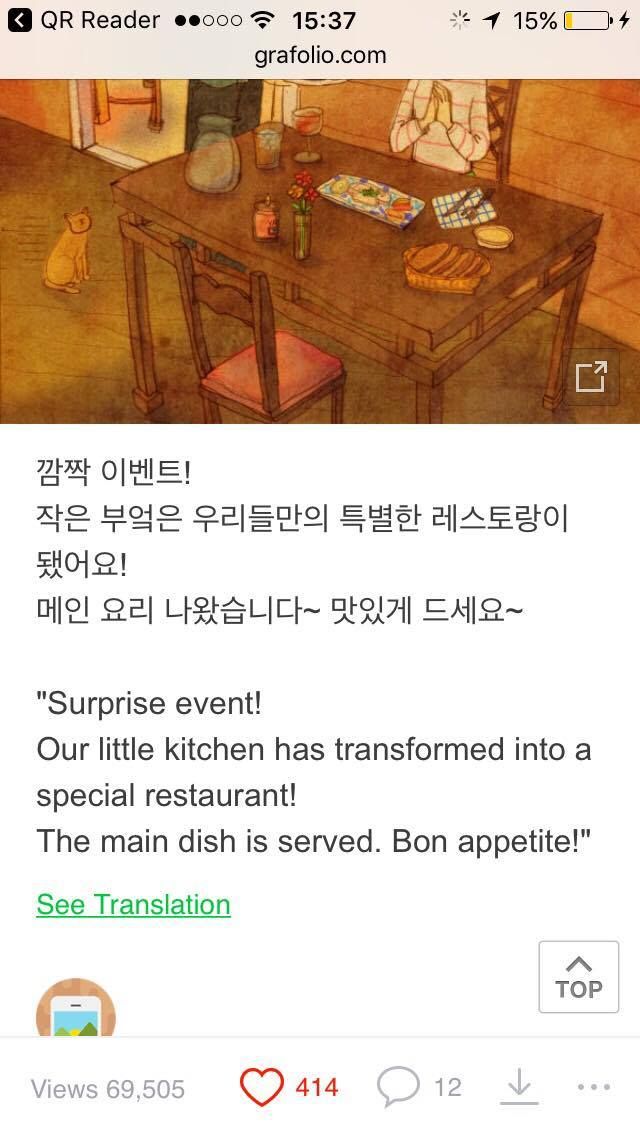Open the author's profile avatar
The width and height of the screenshot is (640, 1136).
[76, 1010]
